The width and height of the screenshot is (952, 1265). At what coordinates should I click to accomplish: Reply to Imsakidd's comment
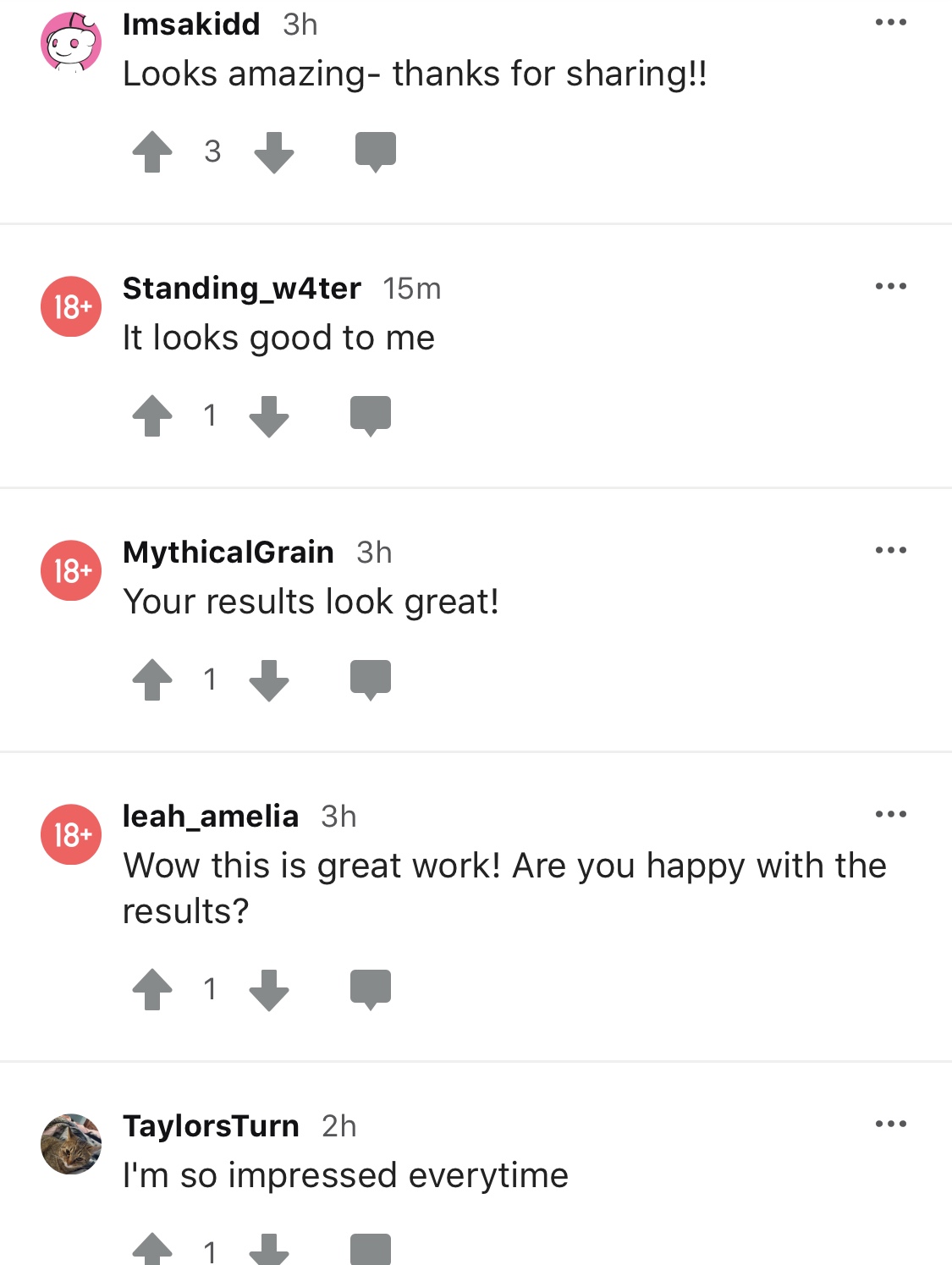376,152
